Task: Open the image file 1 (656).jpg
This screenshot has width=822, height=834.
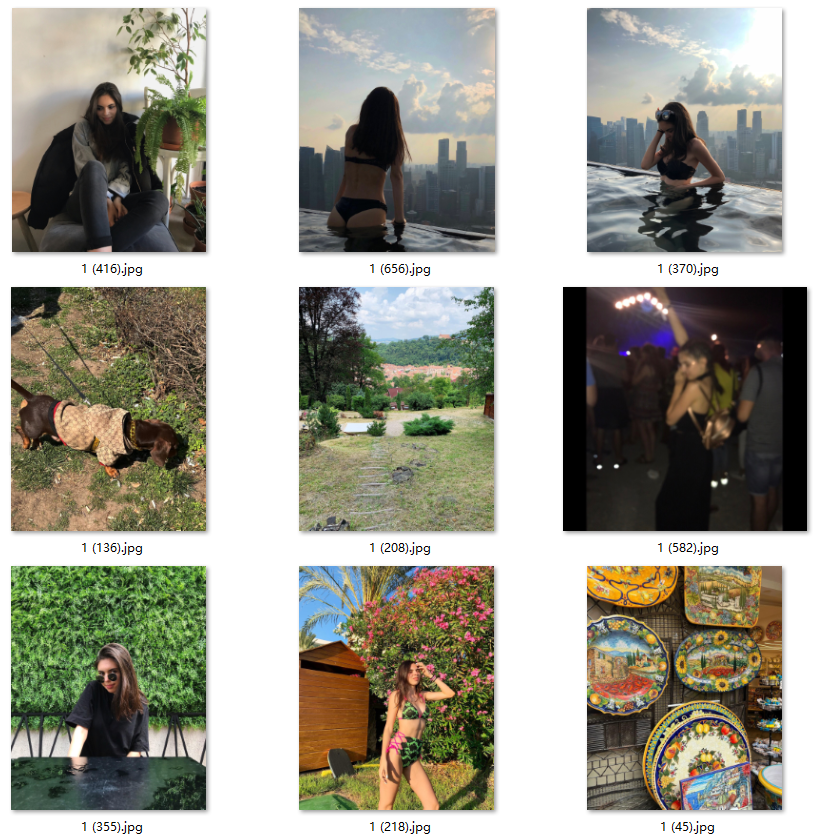Action: pos(397,130)
